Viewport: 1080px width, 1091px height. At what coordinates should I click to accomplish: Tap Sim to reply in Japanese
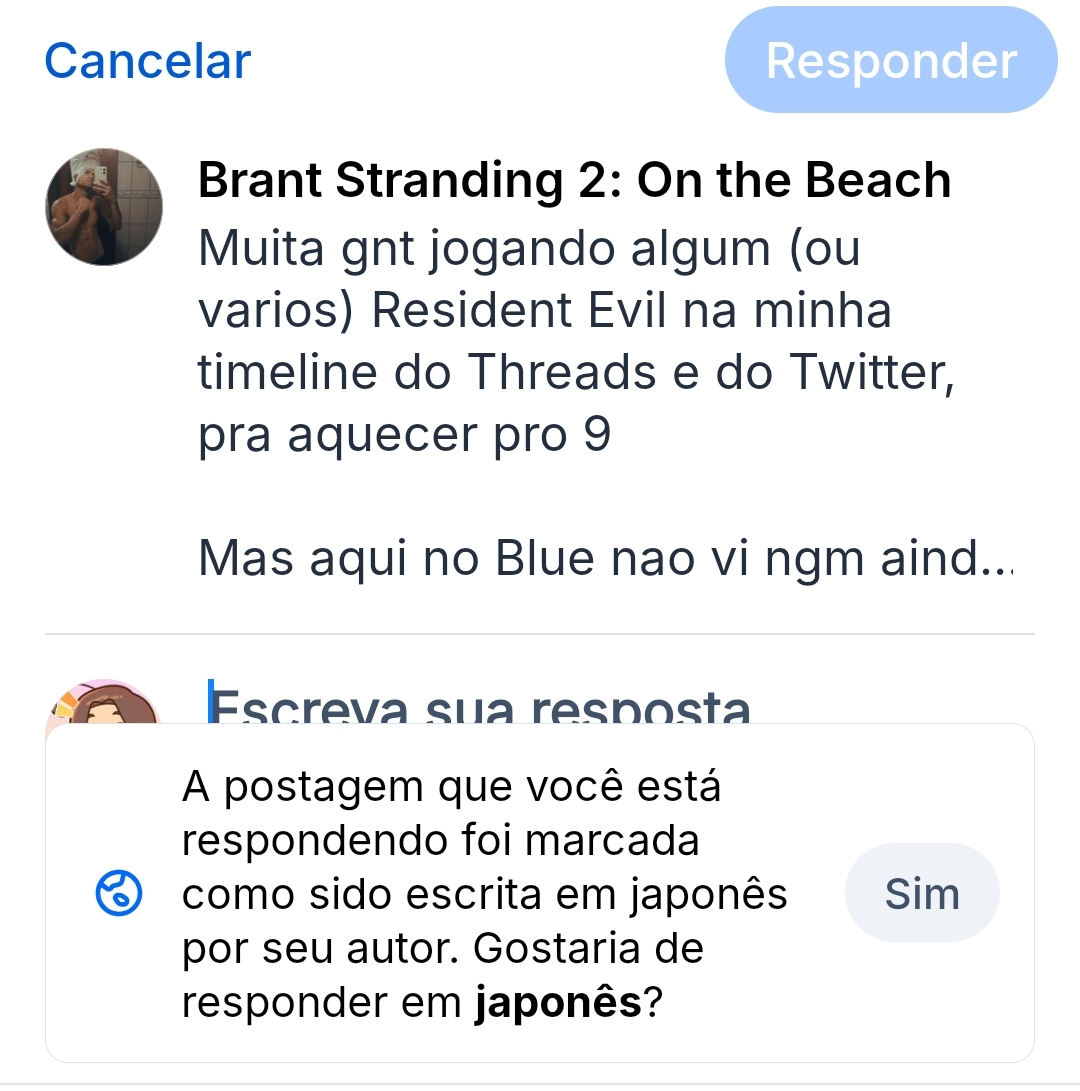pyautogui.click(x=921, y=893)
